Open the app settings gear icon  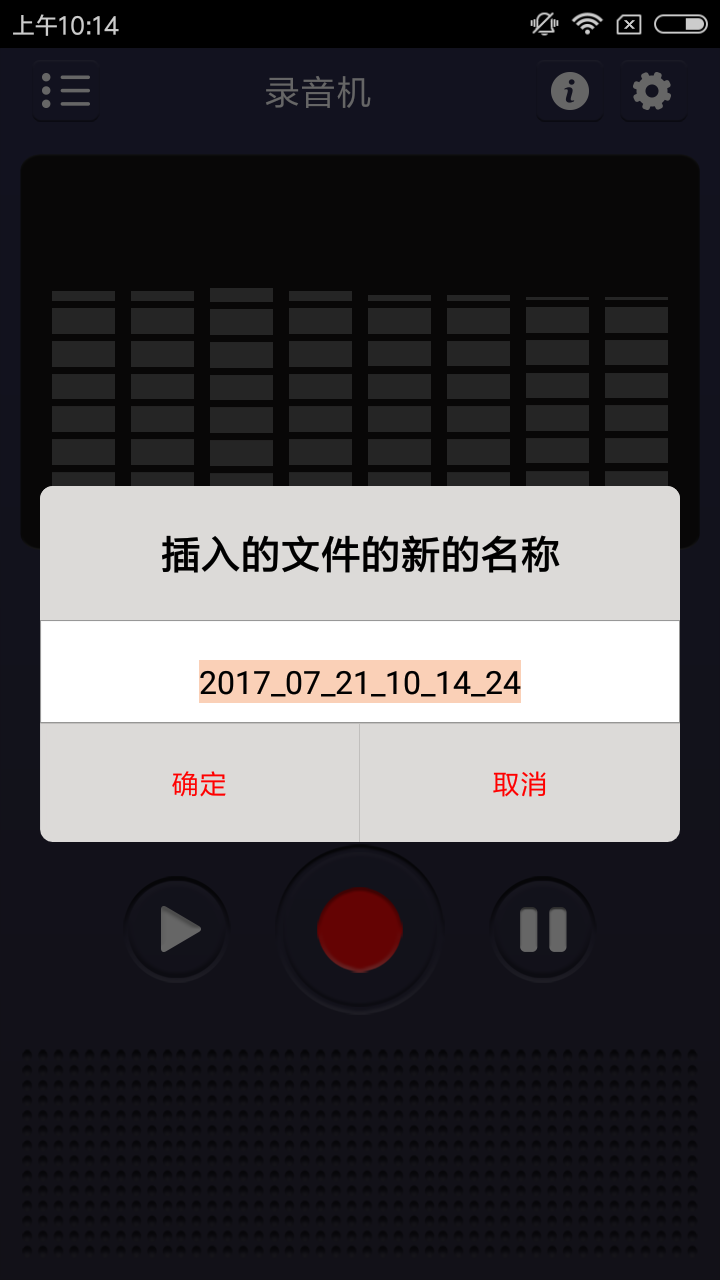tap(653, 91)
